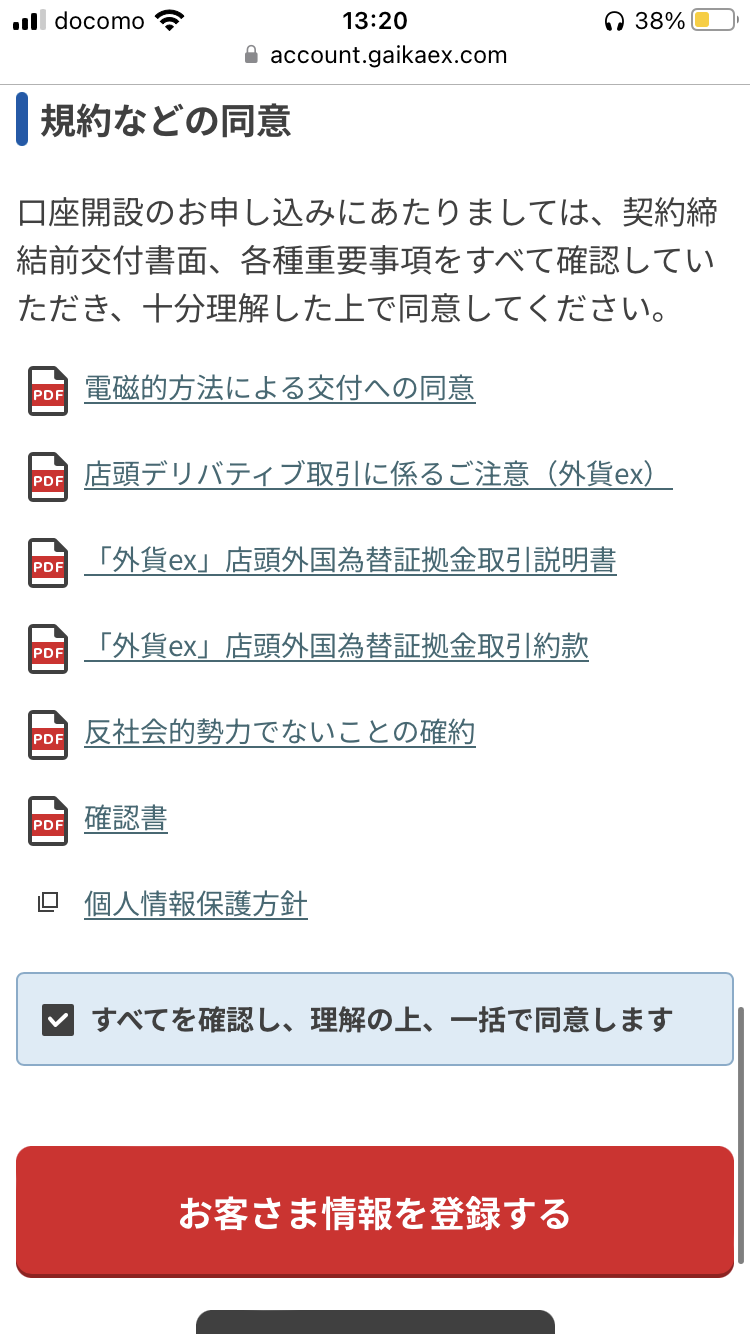Click the external-link icon beside 個人情報保護方針
Screen dimensions: 750x1334
click(x=47, y=901)
